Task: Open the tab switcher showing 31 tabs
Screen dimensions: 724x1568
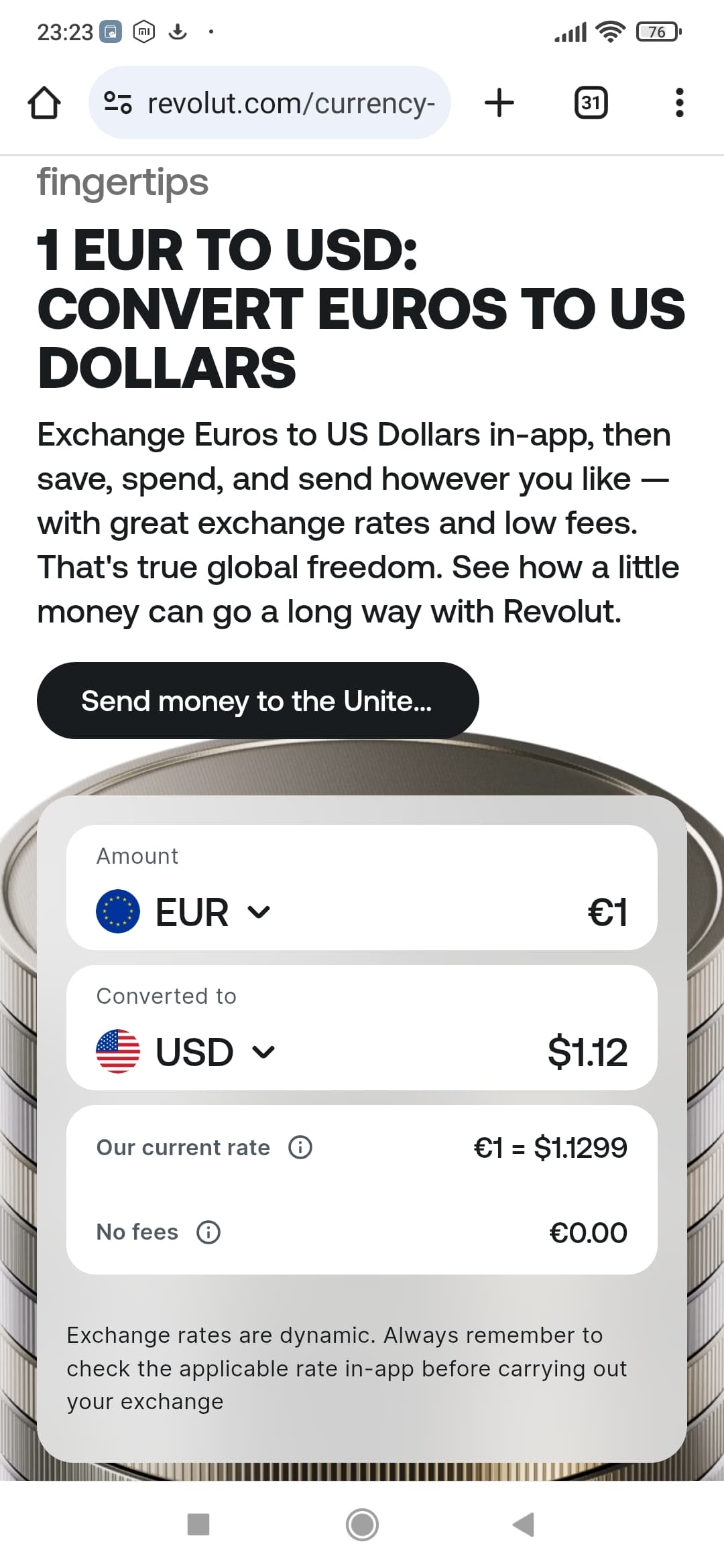Action: point(591,103)
